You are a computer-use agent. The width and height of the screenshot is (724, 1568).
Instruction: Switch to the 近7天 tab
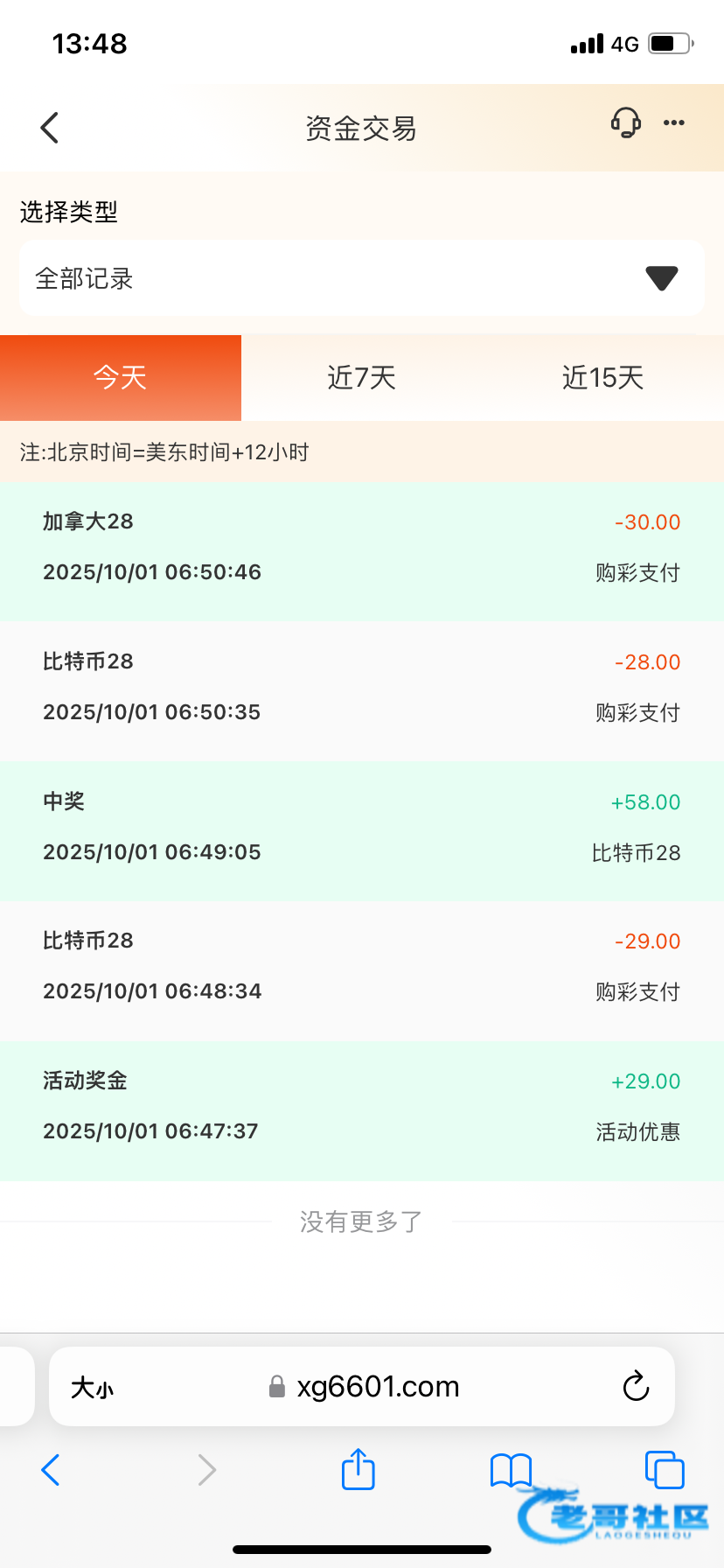click(362, 378)
